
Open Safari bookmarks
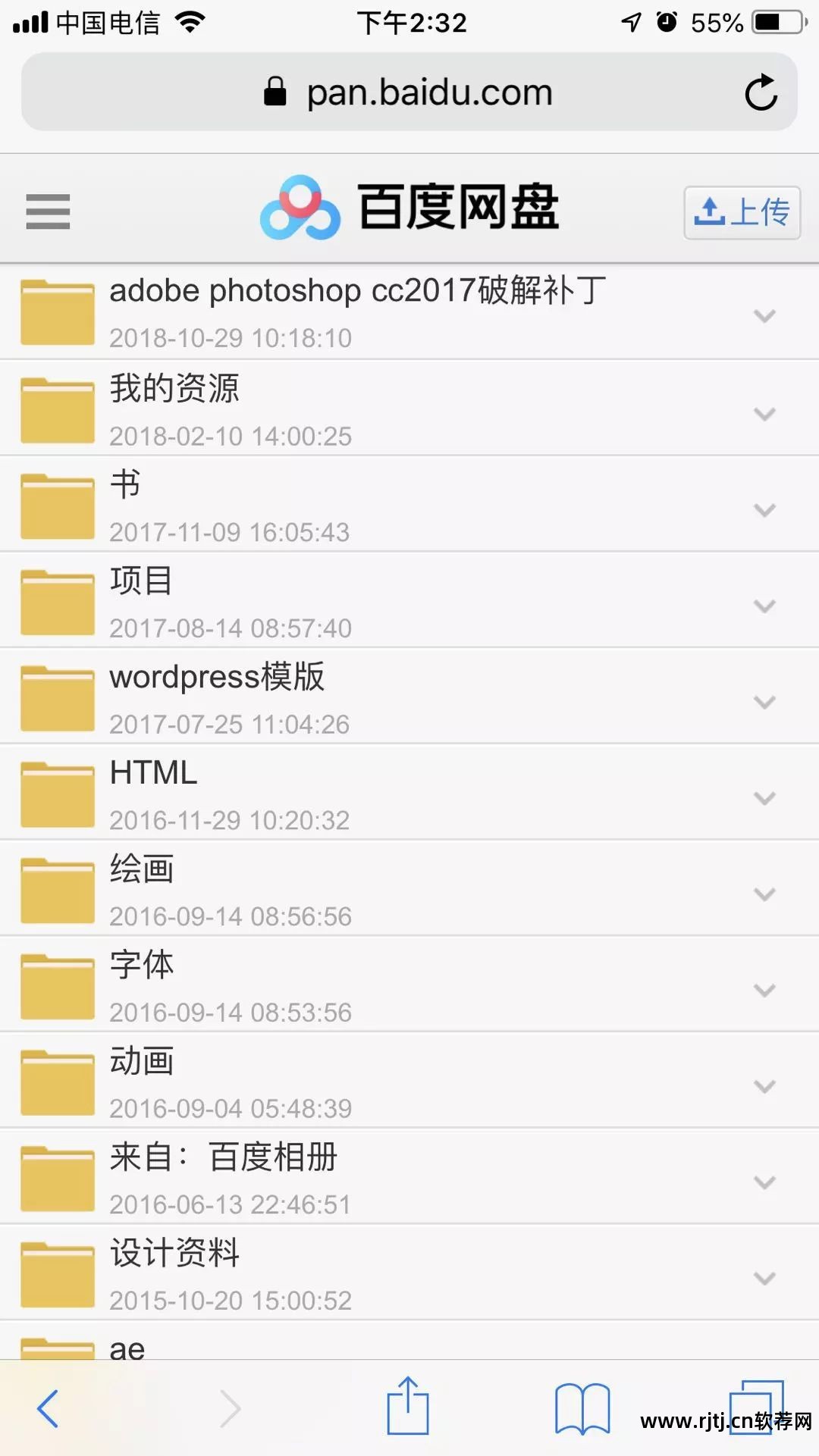pos(582,1408)
